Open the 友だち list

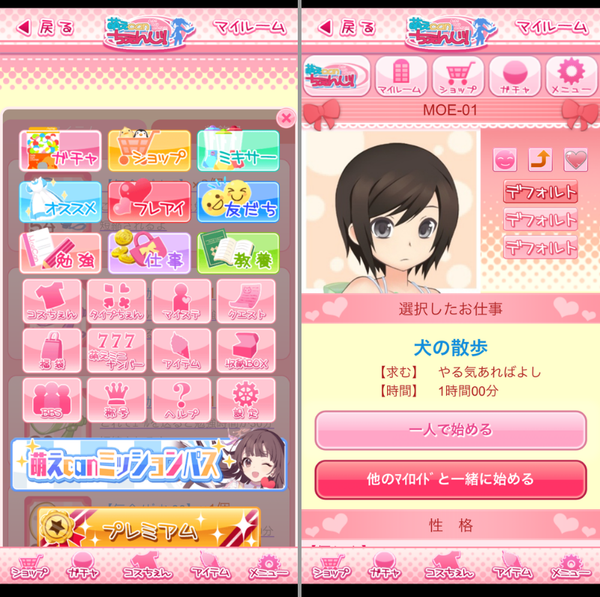click(238, 202)
